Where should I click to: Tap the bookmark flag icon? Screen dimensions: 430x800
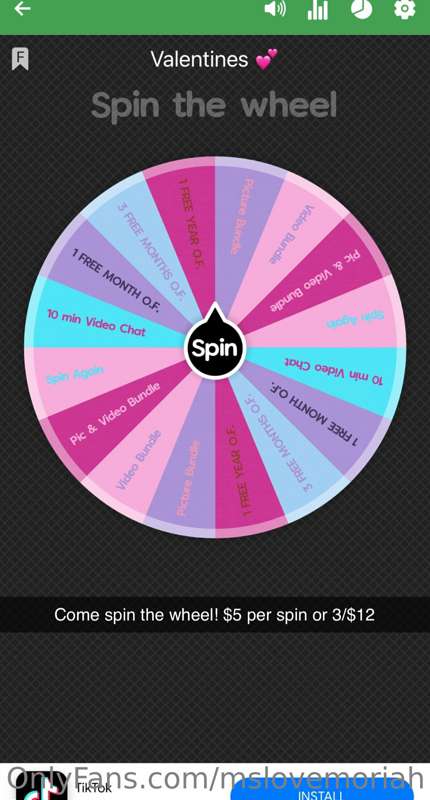point(20,59)
